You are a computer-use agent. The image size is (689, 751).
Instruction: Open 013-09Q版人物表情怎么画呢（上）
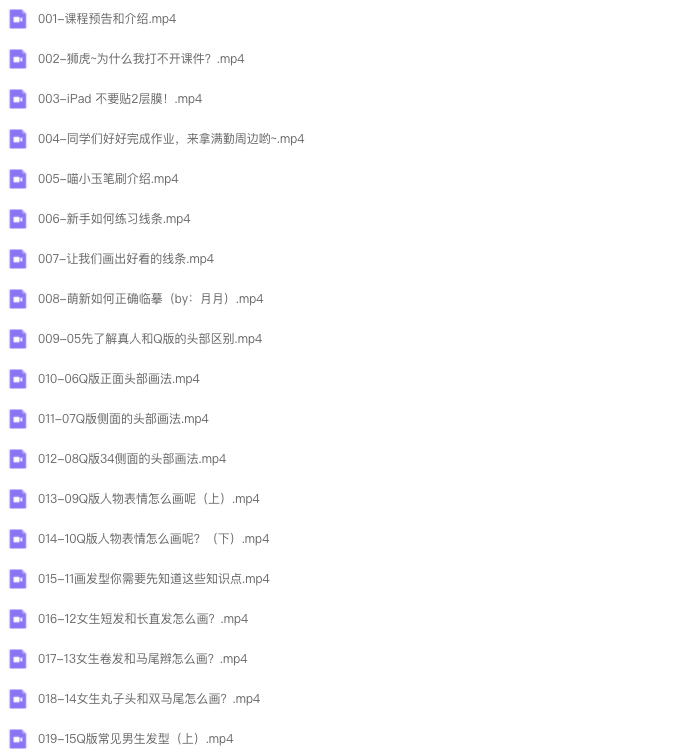(x=149, y=499)
